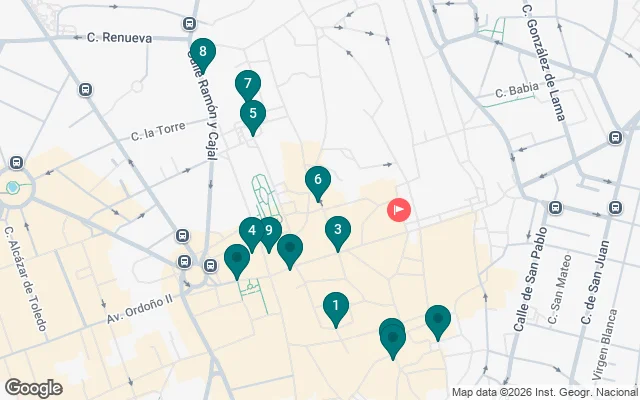Tap map pin number 9
Image resolution: width=640 pixels, height=400 pixels.
click(268, 232)
